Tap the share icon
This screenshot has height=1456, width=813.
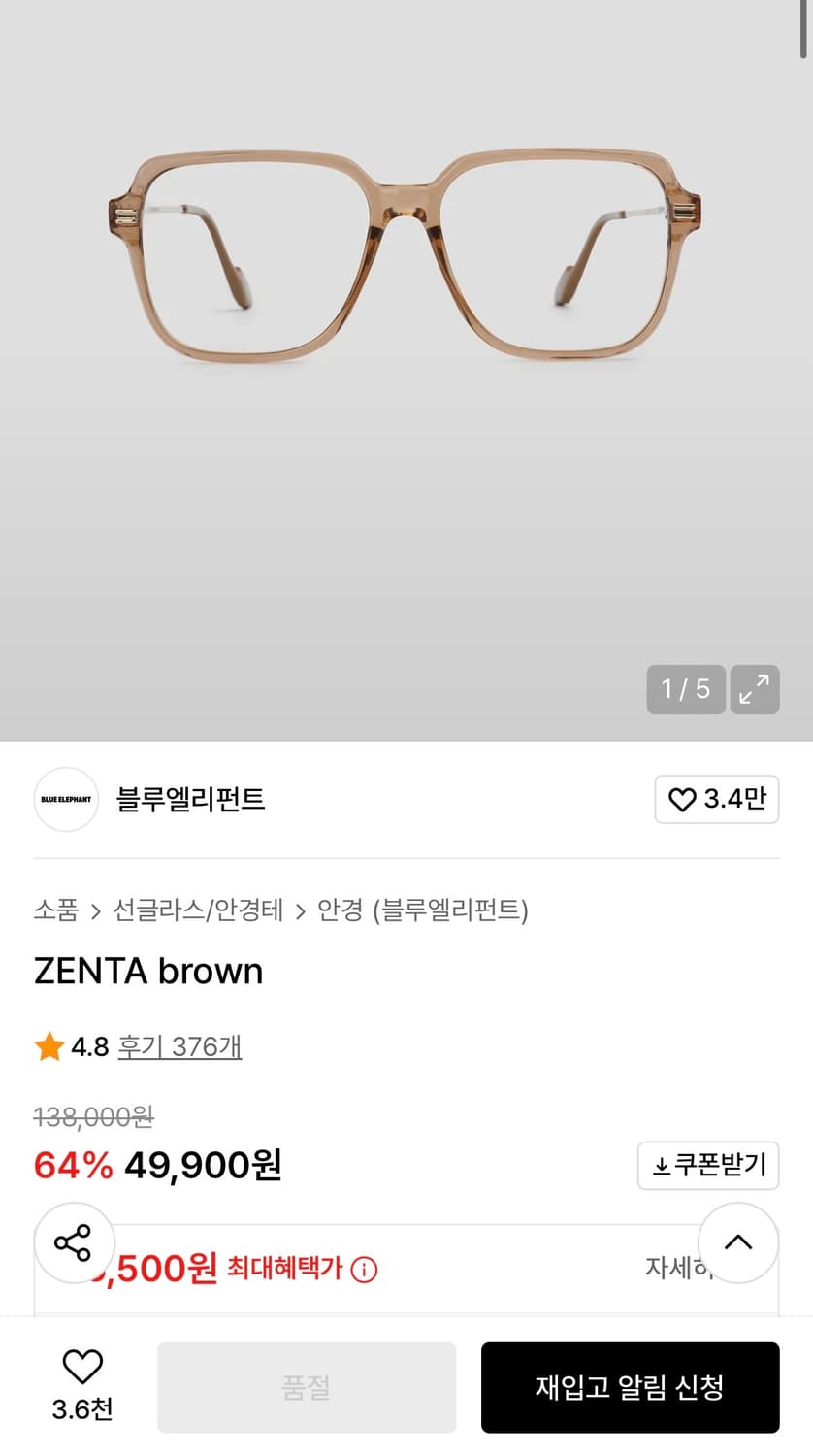(75, 1242)
